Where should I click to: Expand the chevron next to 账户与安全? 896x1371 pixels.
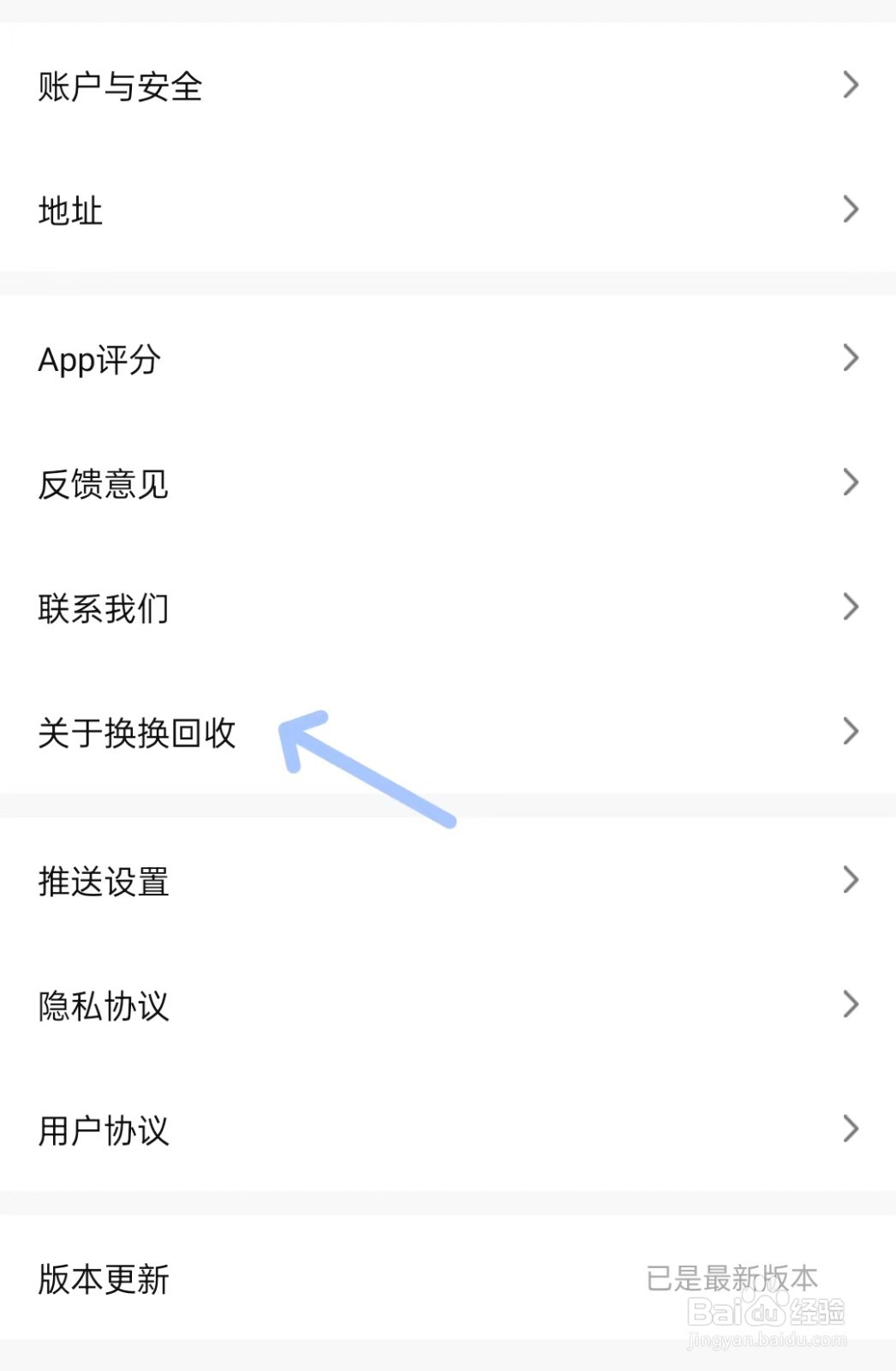coord(850,85)
